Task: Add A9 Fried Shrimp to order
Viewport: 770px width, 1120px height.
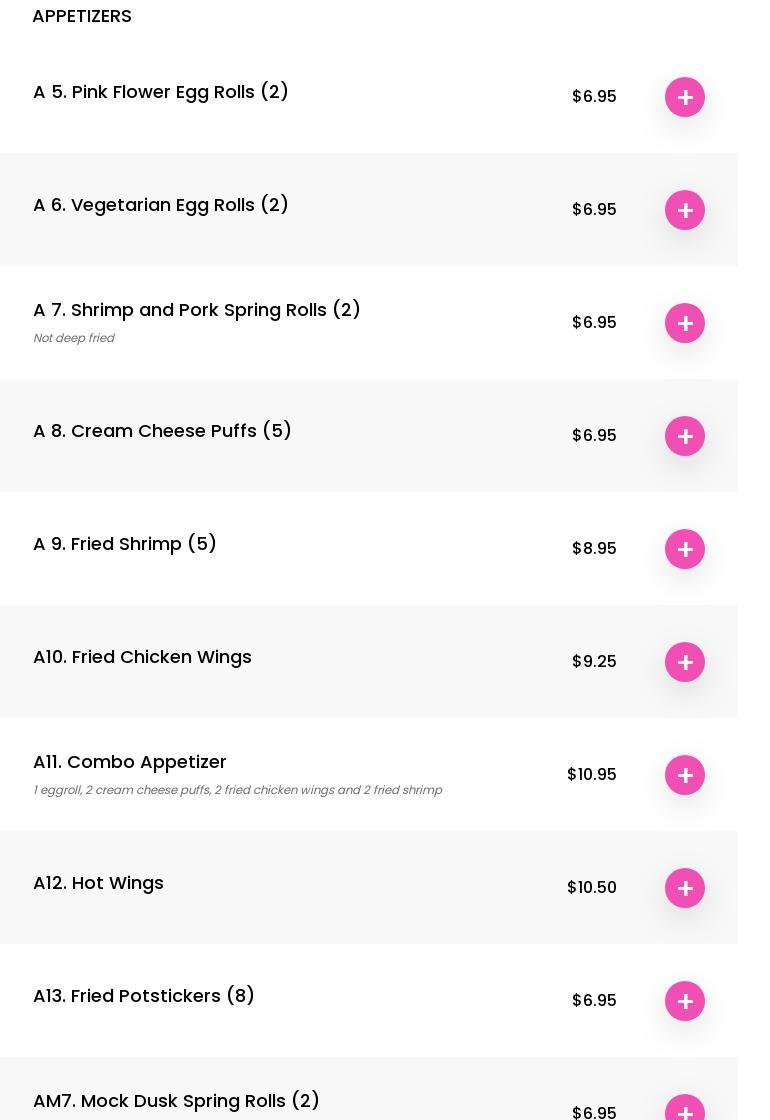Action: pyautogui.click(x=685, y=549)
